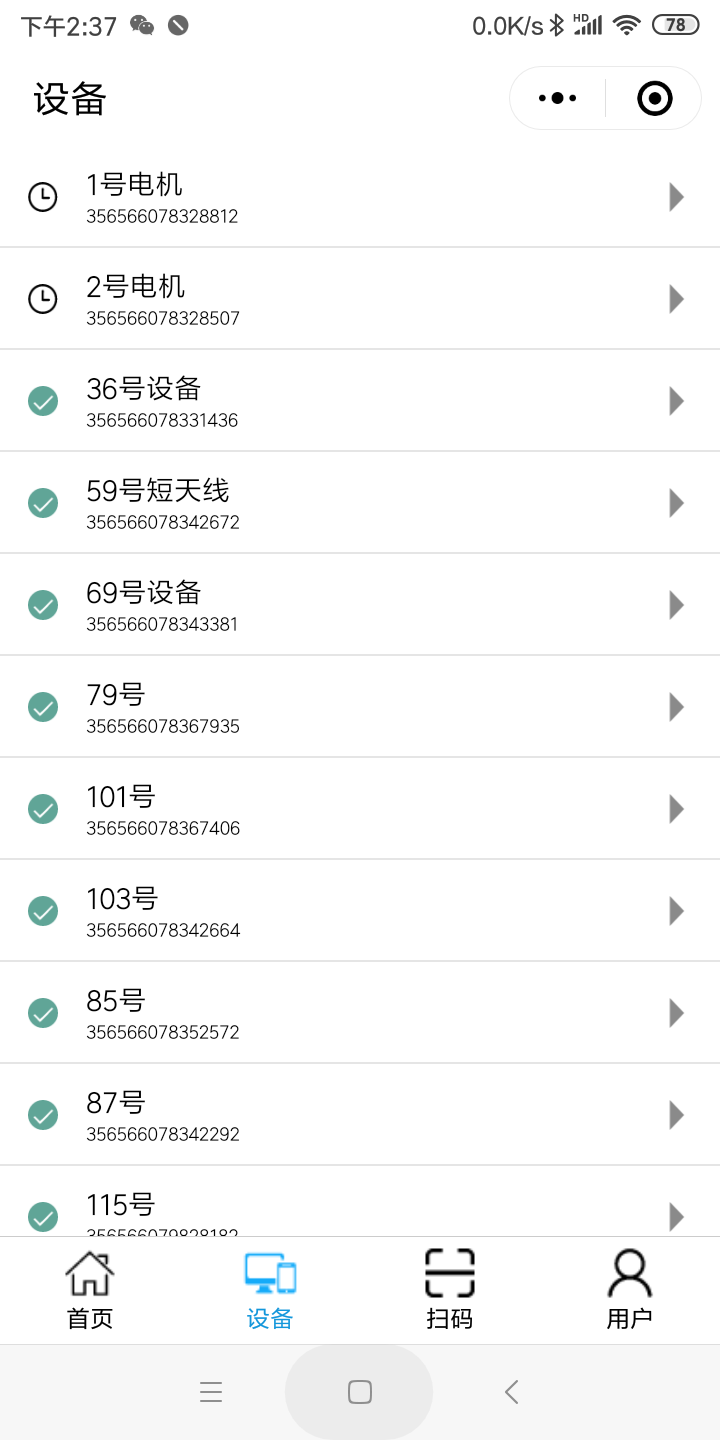
Task: Open the 扫码 scan tab
Action: 450,1290
